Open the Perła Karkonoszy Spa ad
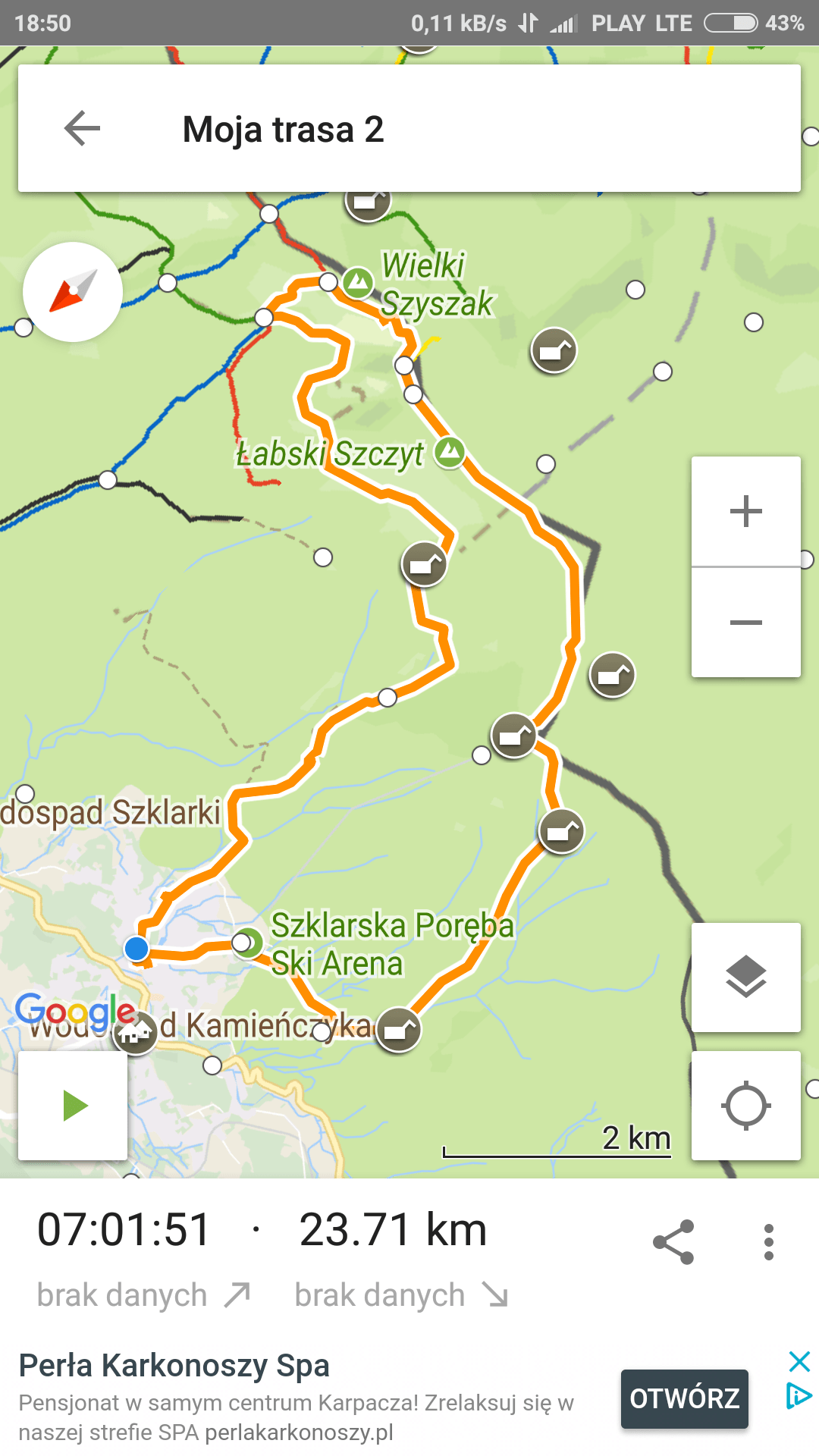Image resolution: width=819 pixels, height=1456 pixels. click(684, 1398)
